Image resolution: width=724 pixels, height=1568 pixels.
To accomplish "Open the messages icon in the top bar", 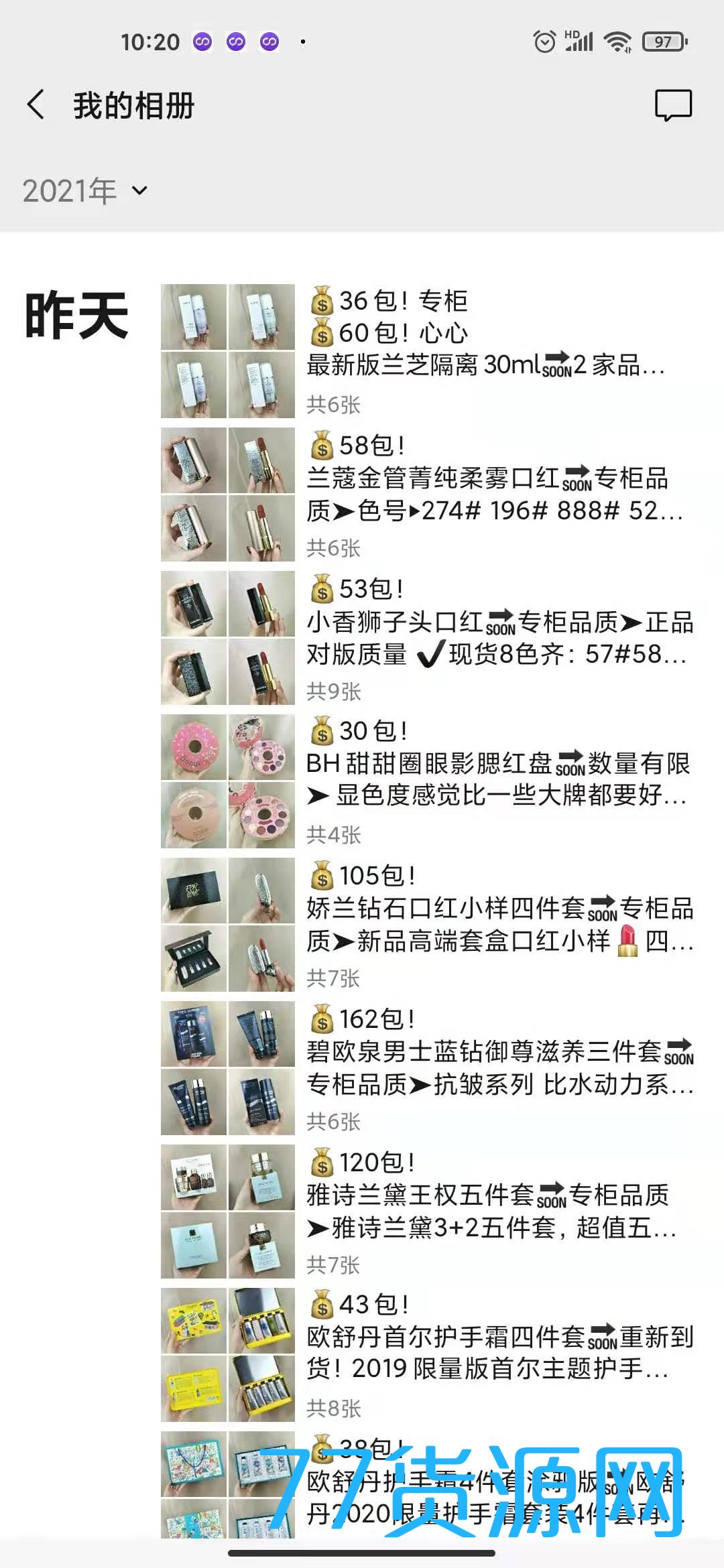I will (x=673, y=105).
